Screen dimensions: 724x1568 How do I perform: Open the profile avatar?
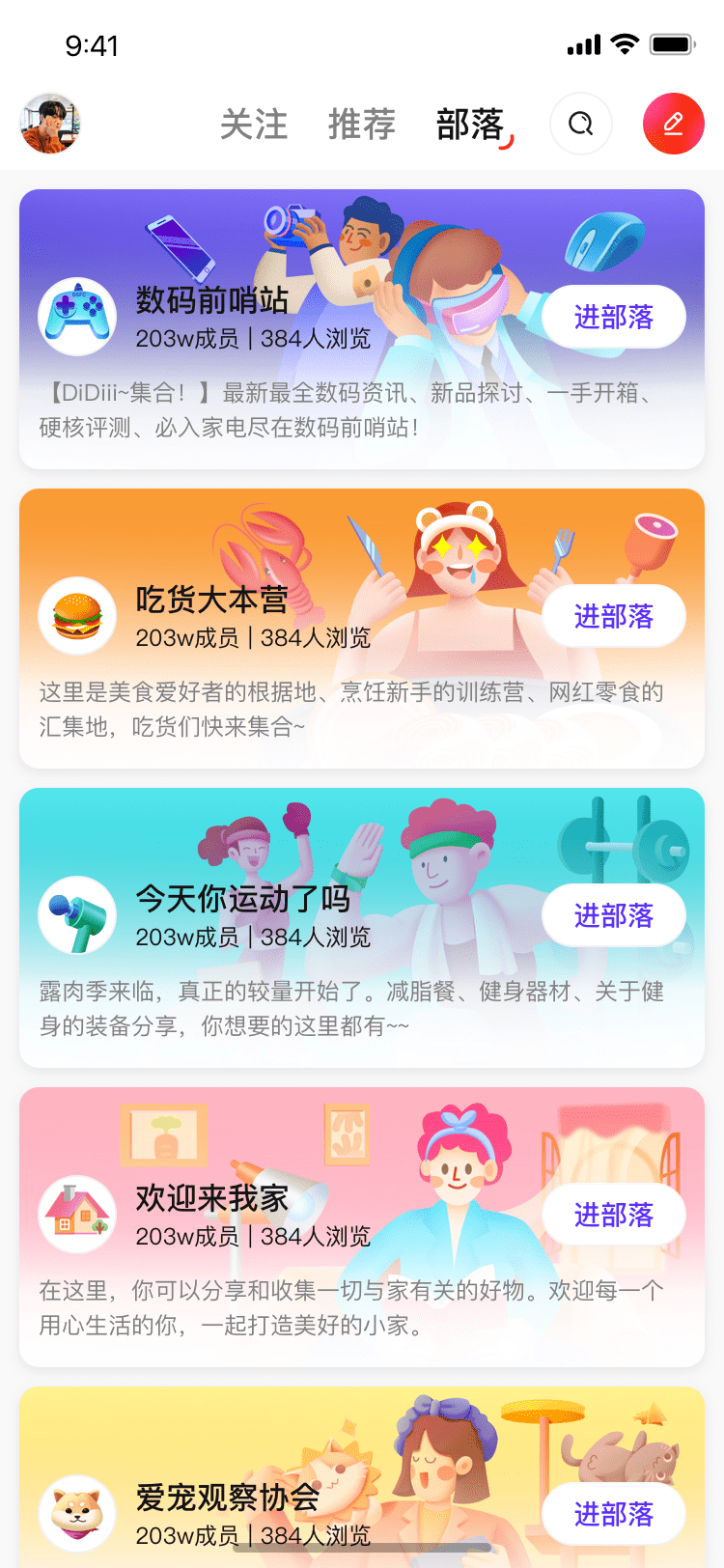point(50,124)
